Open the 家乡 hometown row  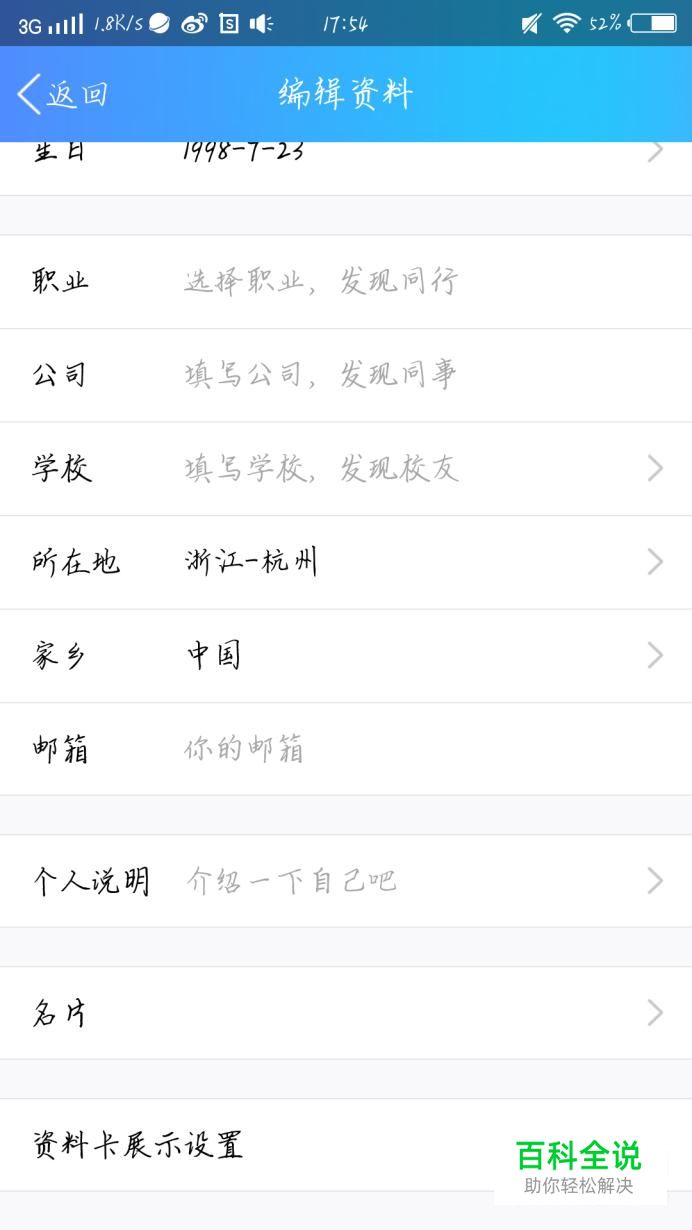(346, 655)
